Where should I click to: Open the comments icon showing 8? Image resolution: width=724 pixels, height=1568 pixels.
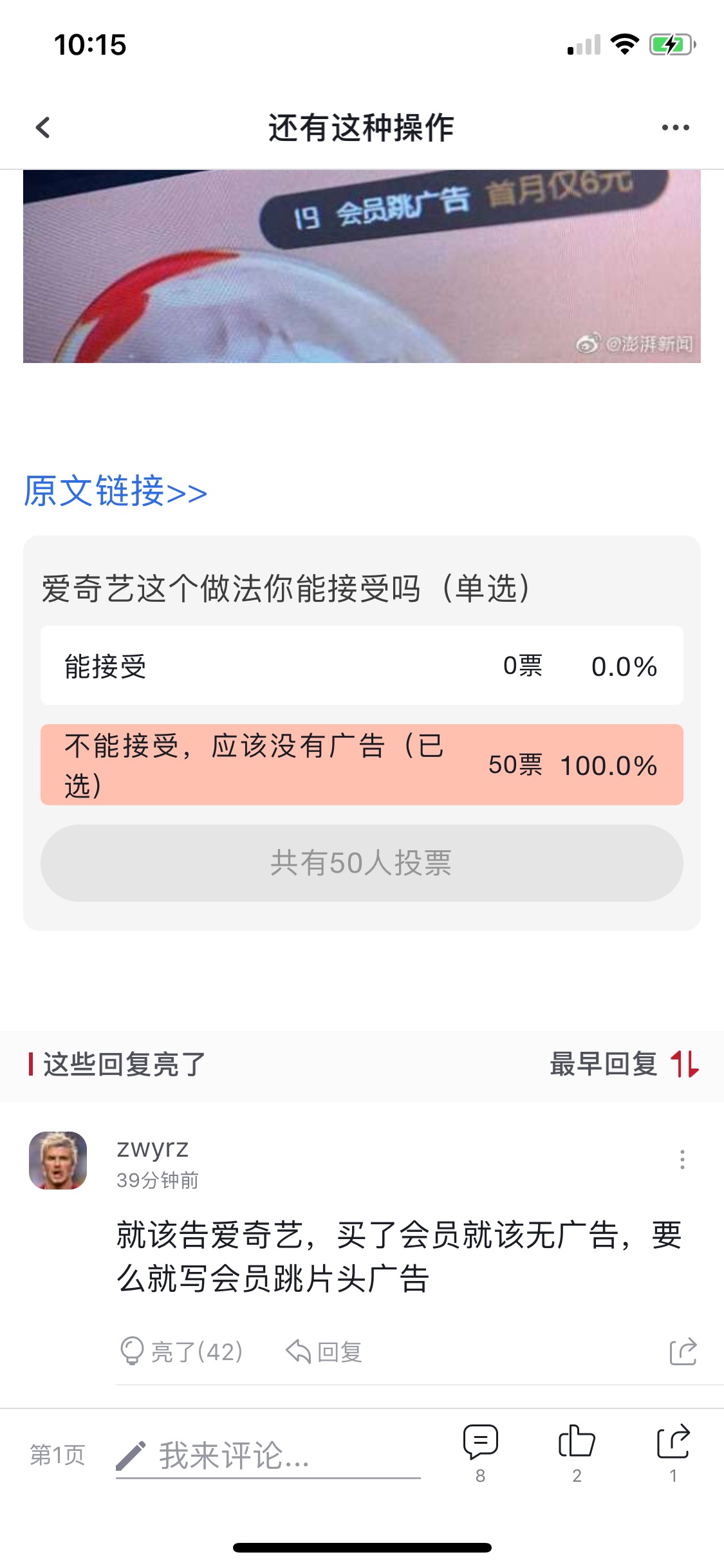click(x=481, y=1453)
